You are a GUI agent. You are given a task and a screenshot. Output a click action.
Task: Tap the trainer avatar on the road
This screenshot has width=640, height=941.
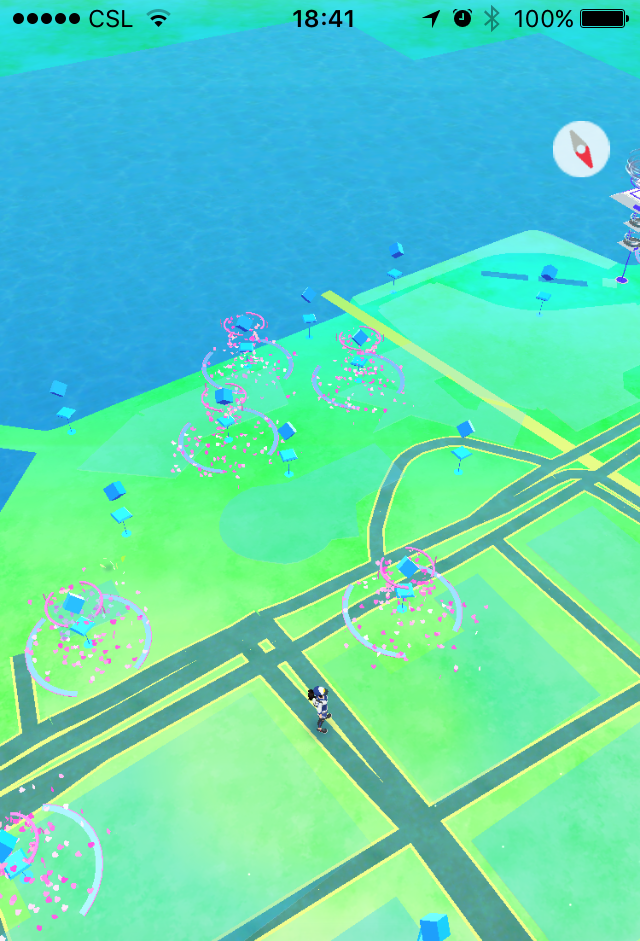321,710
